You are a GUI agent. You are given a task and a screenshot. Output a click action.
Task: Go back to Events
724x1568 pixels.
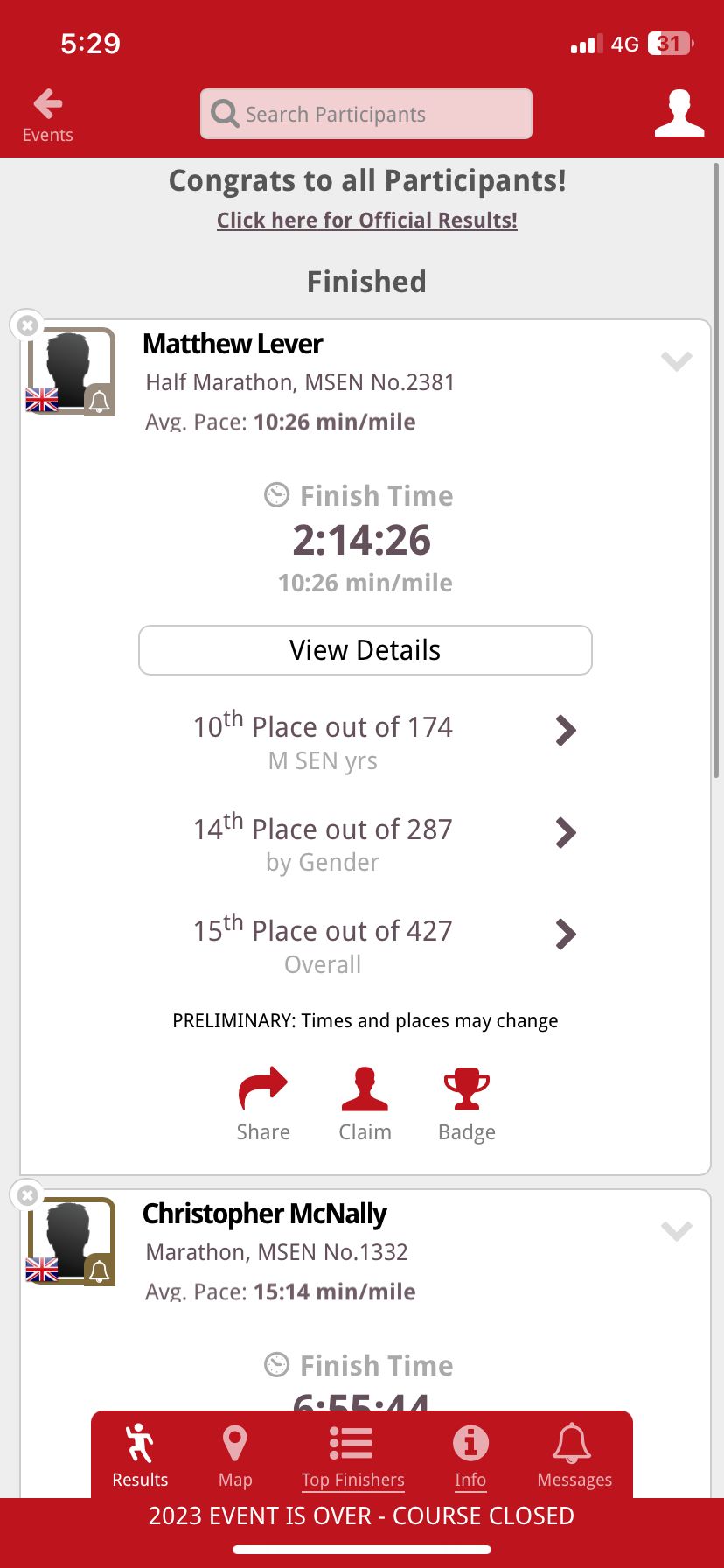47,115
